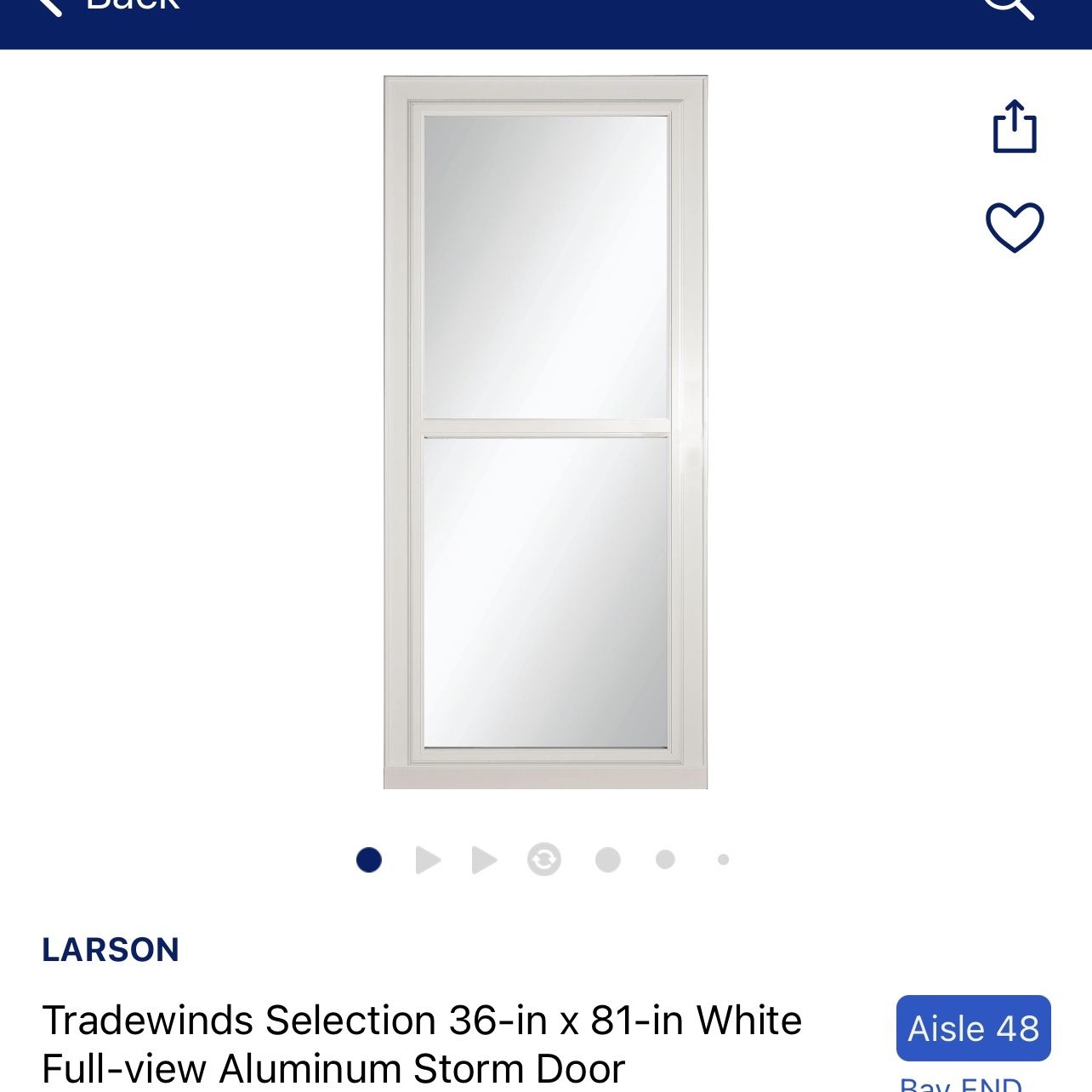Viewport: 1092px width, 1092px height.
Task: Share this storm door product
Action: click(1015, 127)
